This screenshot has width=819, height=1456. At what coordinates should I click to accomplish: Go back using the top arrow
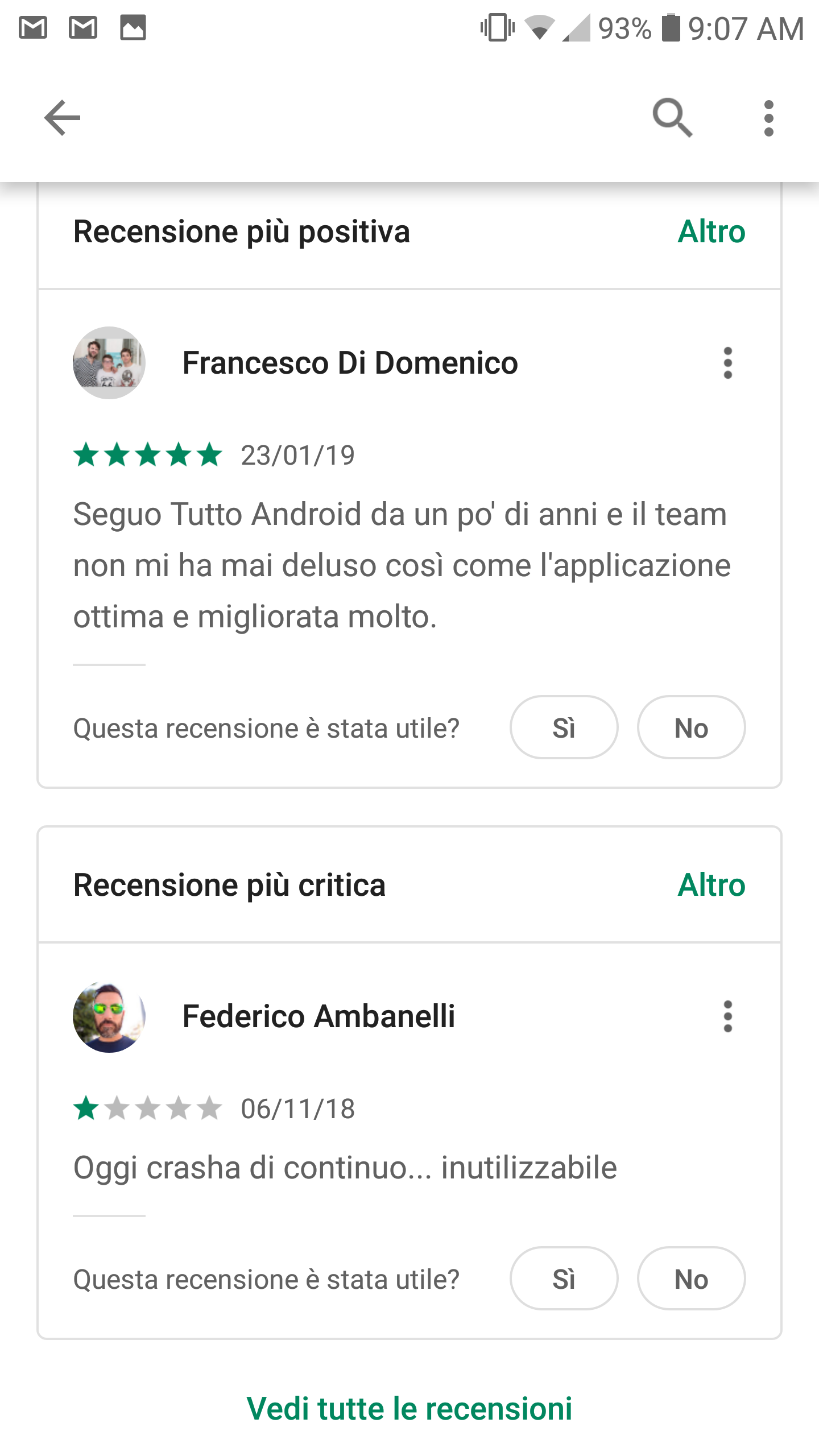click(62, 118)
